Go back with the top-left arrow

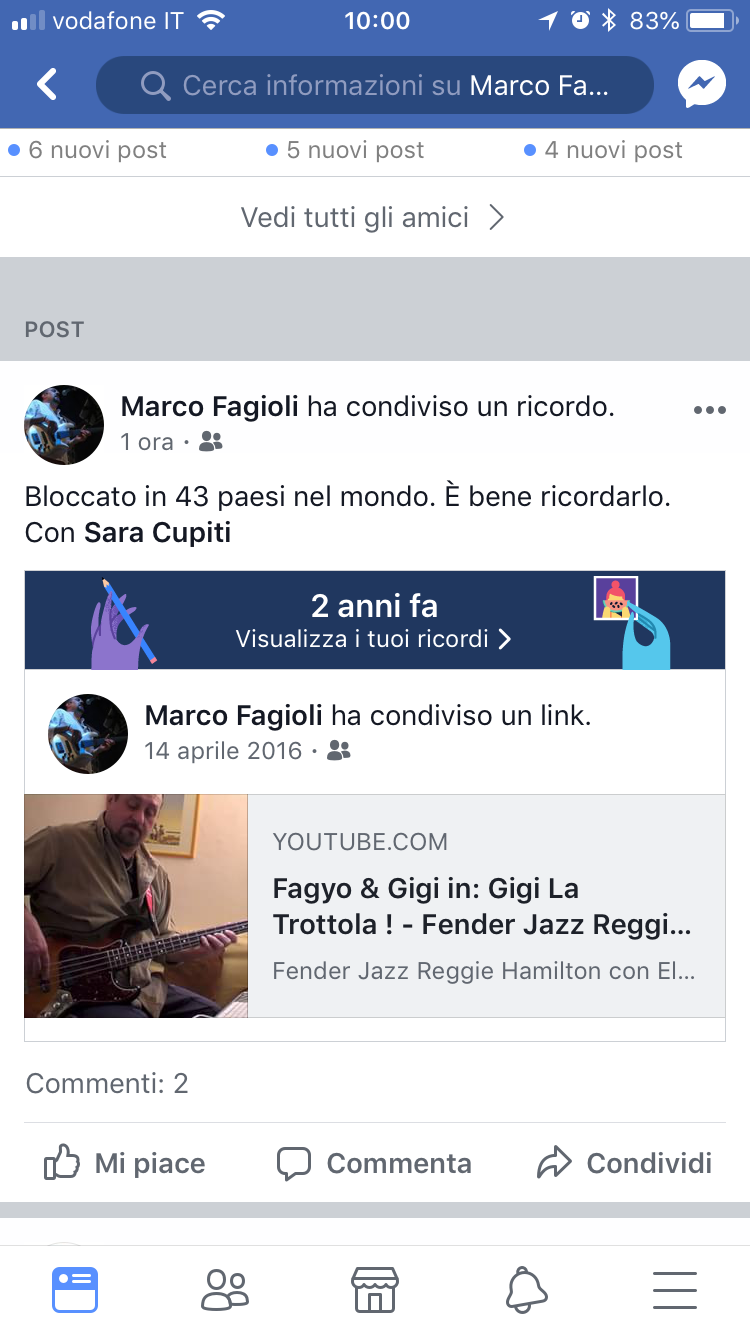[47, 85]
